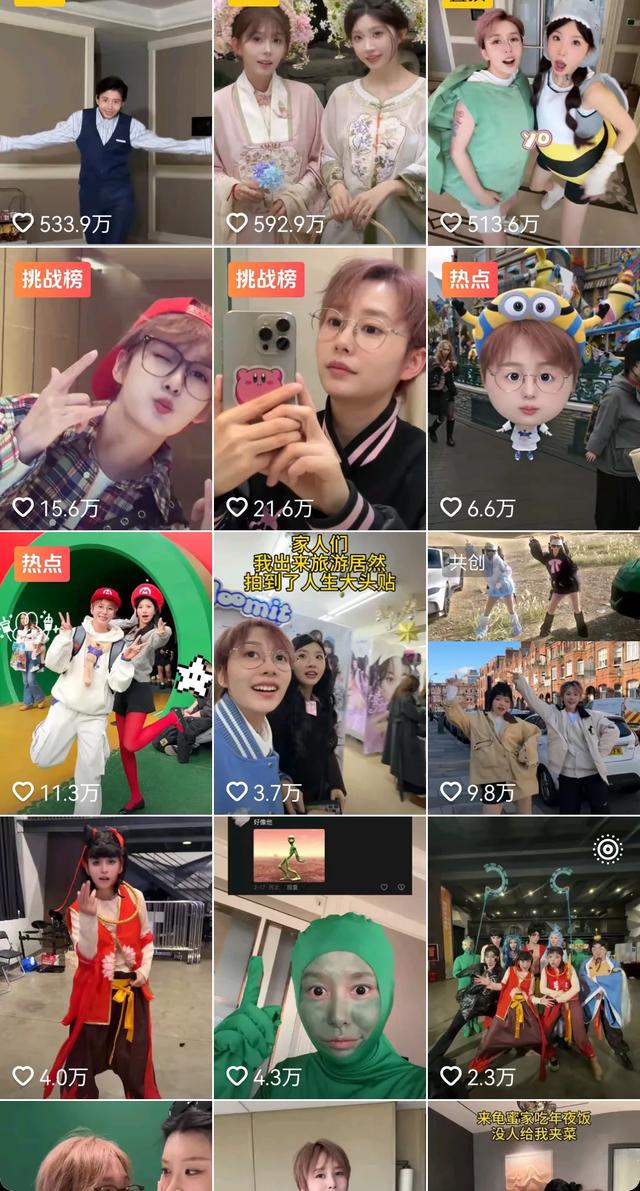The width and height of the screenshot is (640, 1191).
Task: Open the green suit video with 4.3万 likes
Action: coord(319,957)
